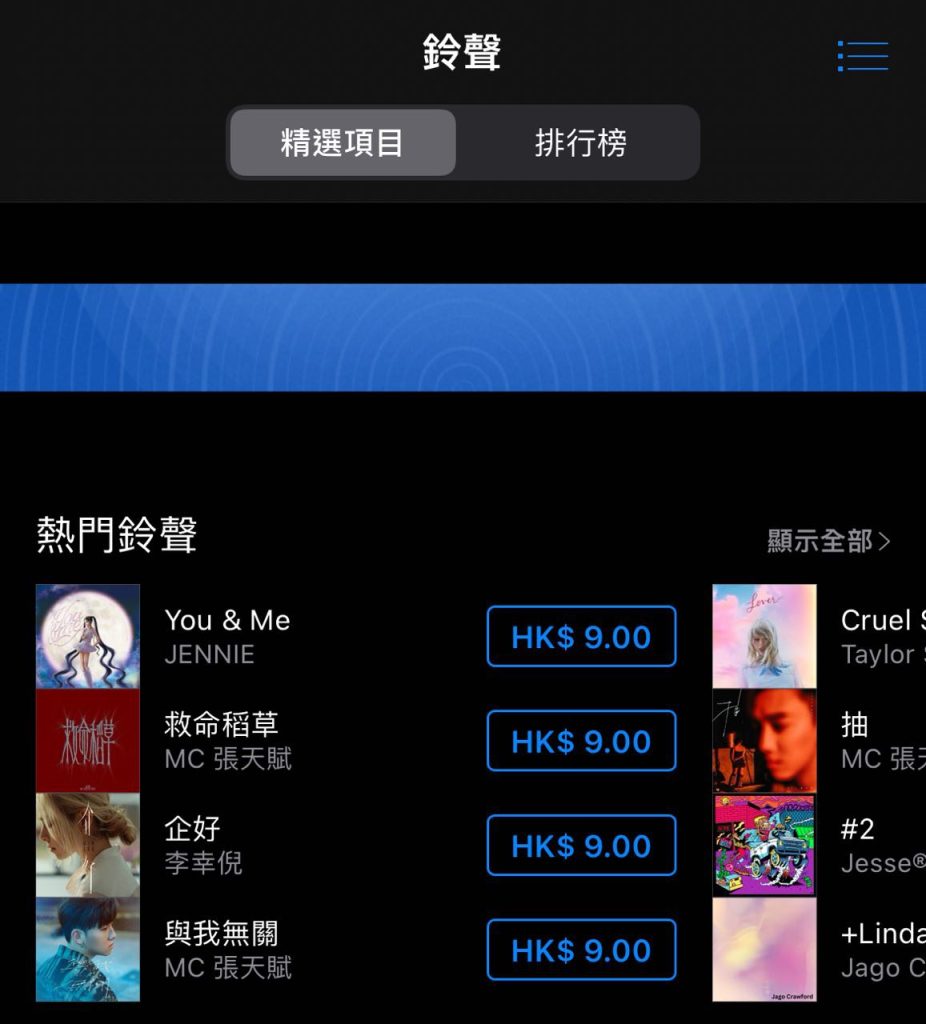Open the #2 ringtone by Jesse
Screen dimensions: 926x1024
click(x=820, y=845)
